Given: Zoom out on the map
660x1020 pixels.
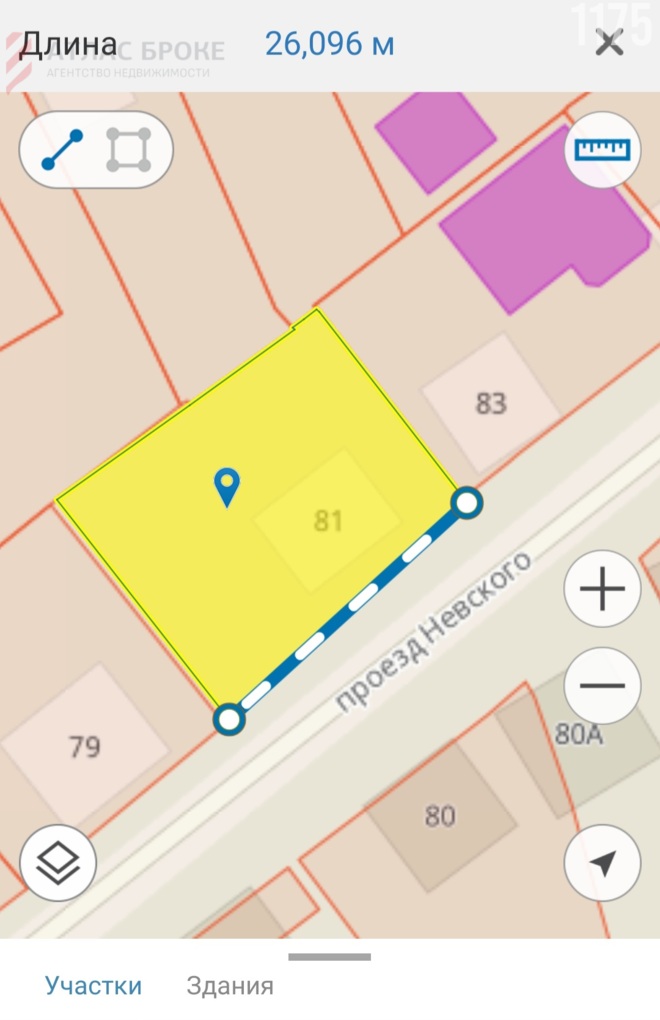Looking at the screenshot, I should [602, 686].
